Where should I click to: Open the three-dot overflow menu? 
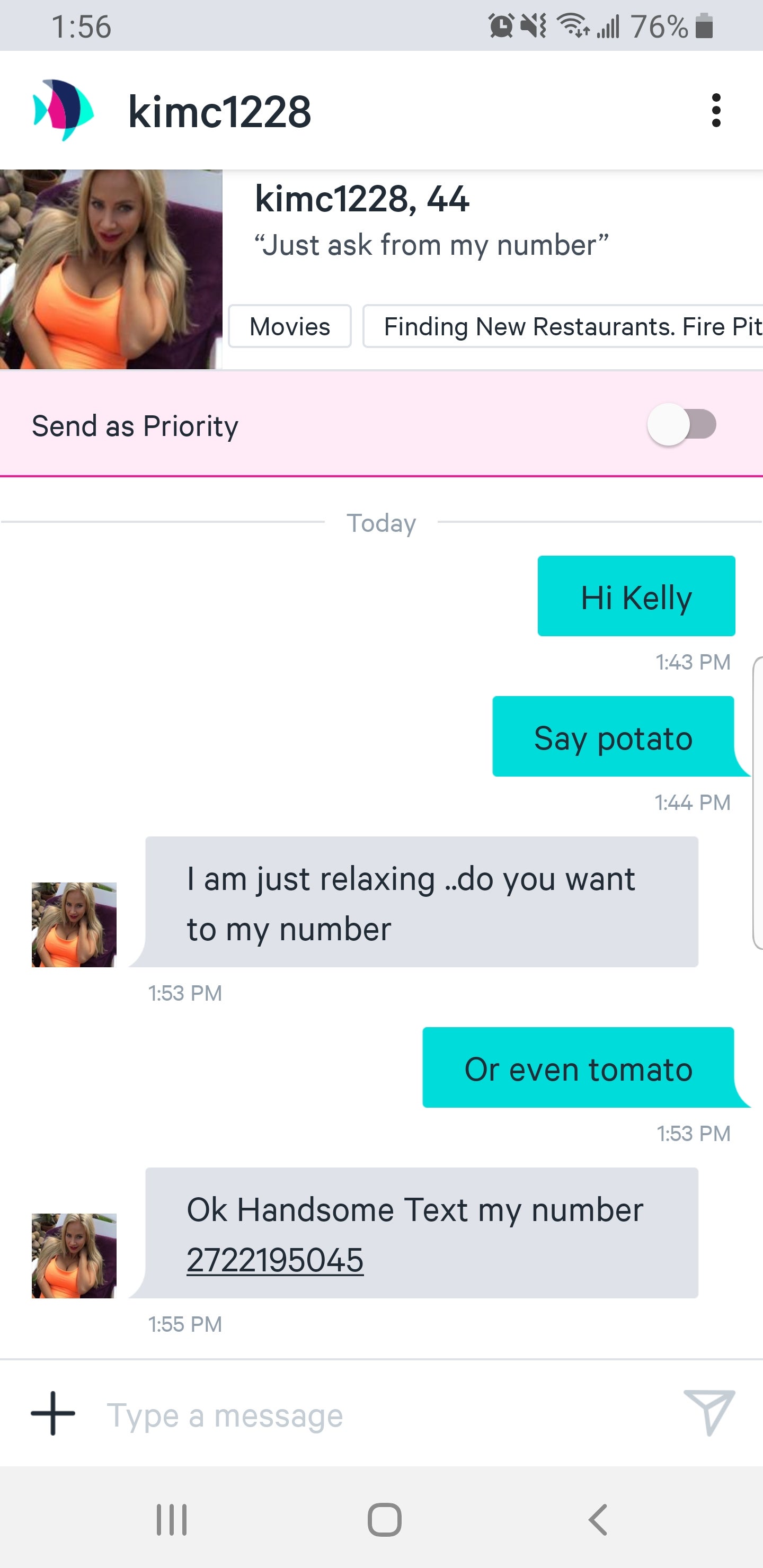point(716,111)
